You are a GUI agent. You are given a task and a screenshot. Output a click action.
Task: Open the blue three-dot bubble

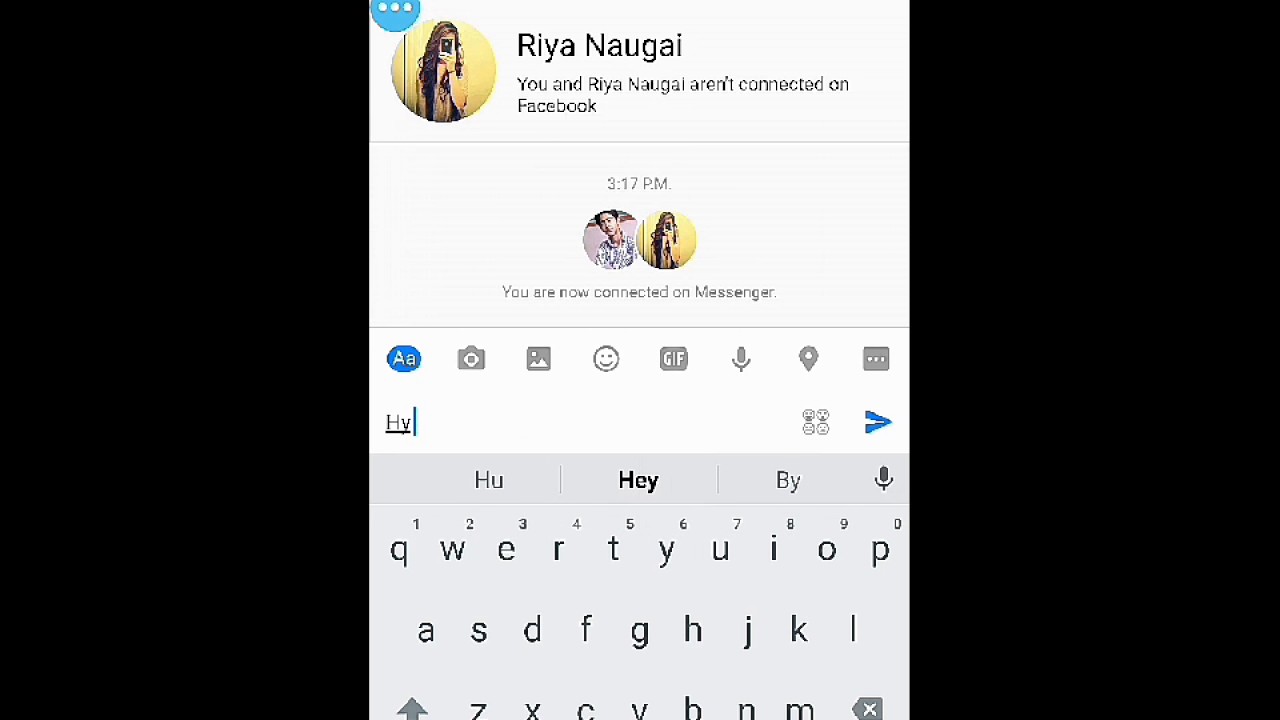(395, 11)
